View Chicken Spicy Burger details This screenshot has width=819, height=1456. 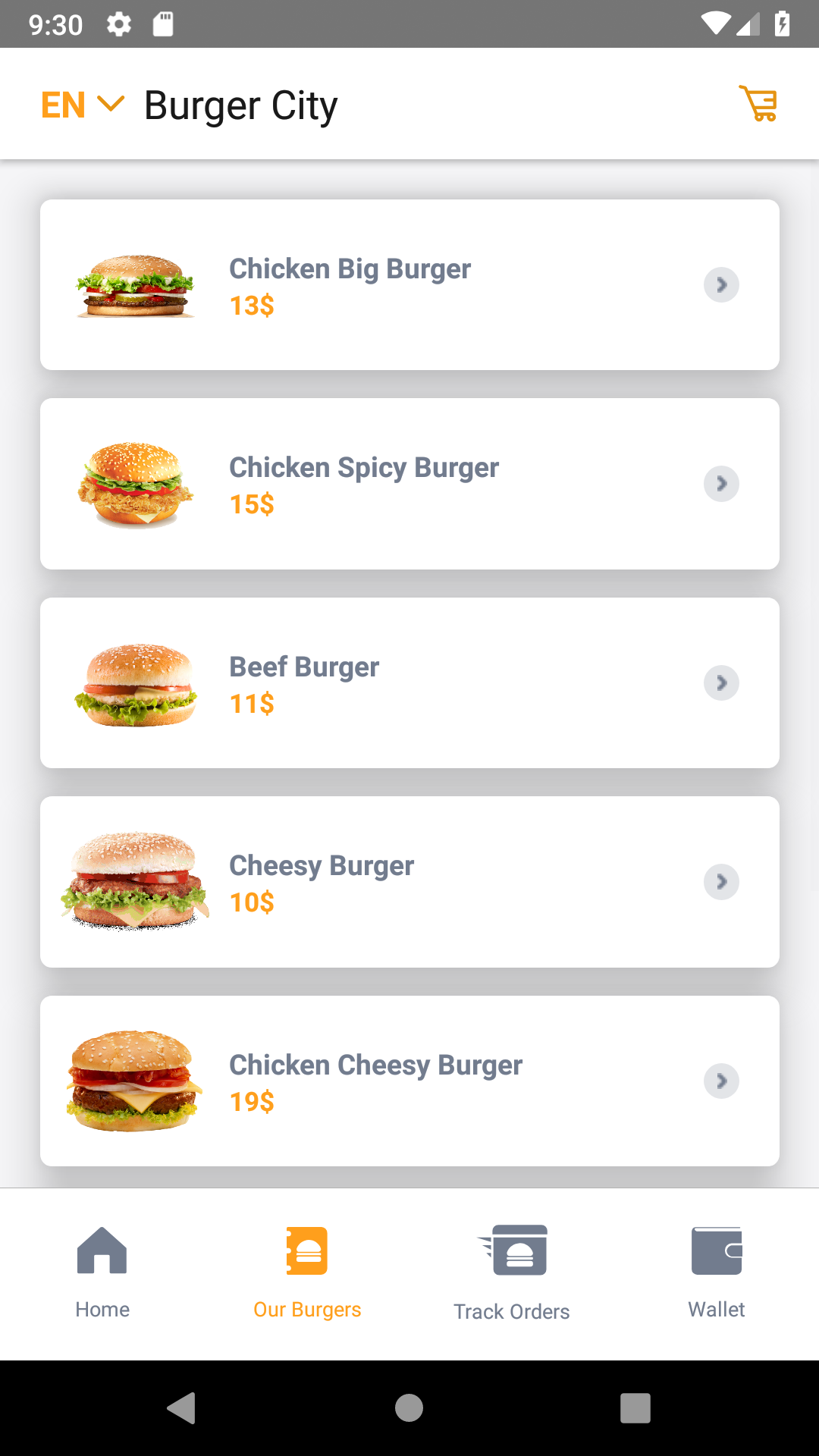tap(409, 484)
